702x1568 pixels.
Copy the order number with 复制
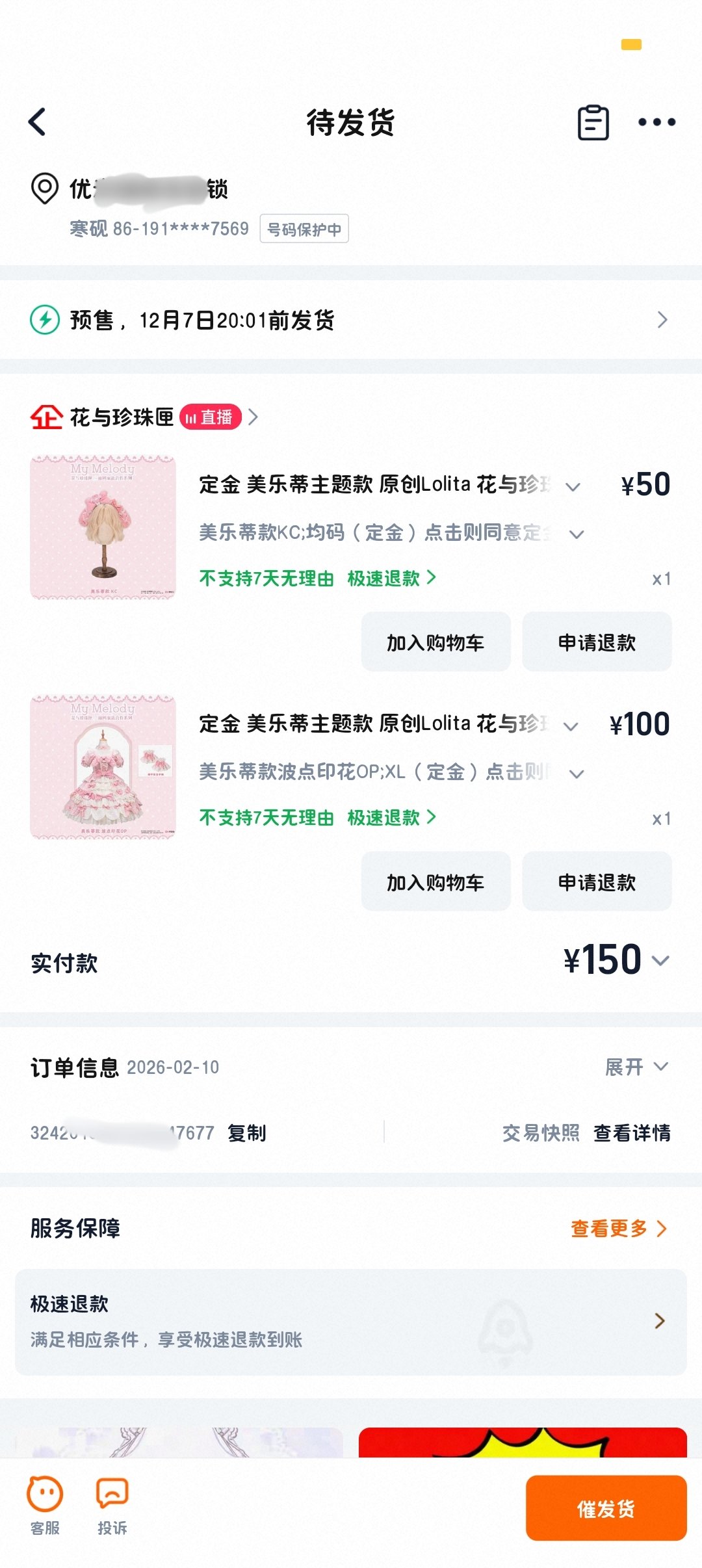click(247, 1133)
